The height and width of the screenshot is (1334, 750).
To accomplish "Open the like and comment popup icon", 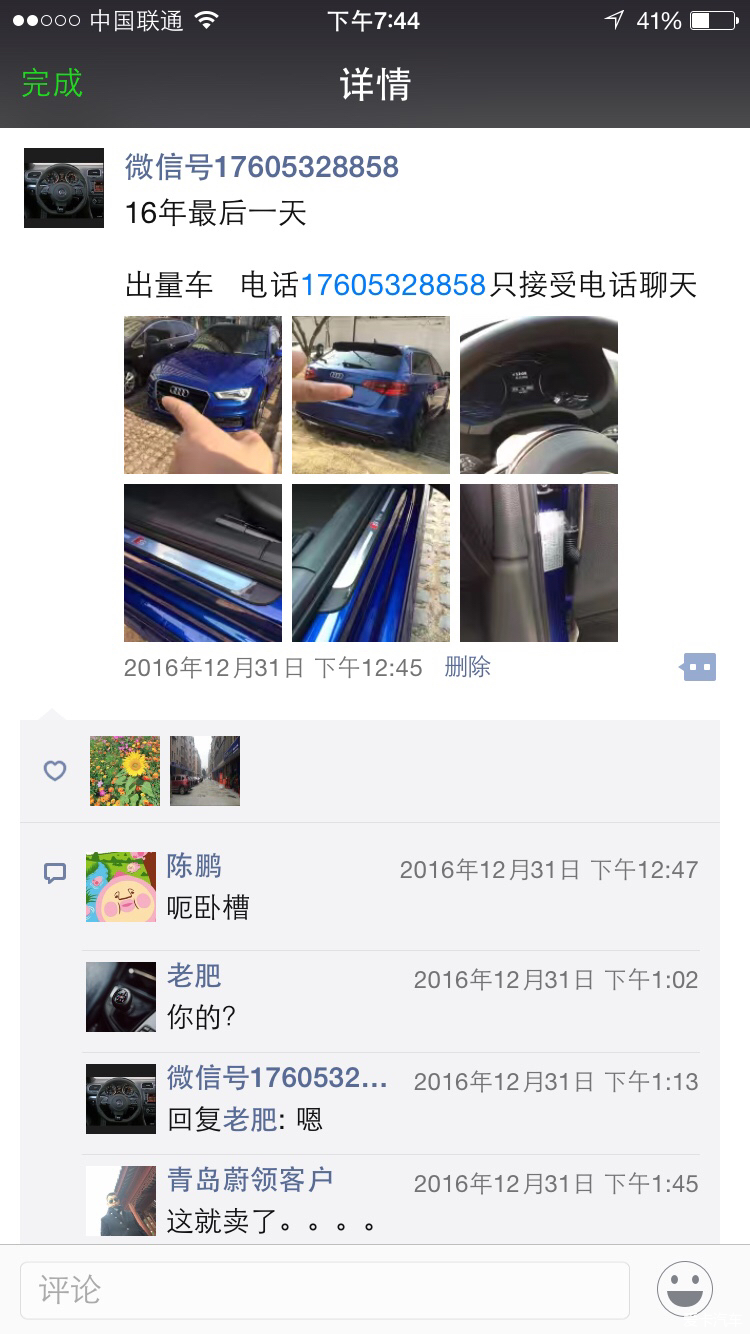I will click(699, 667).
